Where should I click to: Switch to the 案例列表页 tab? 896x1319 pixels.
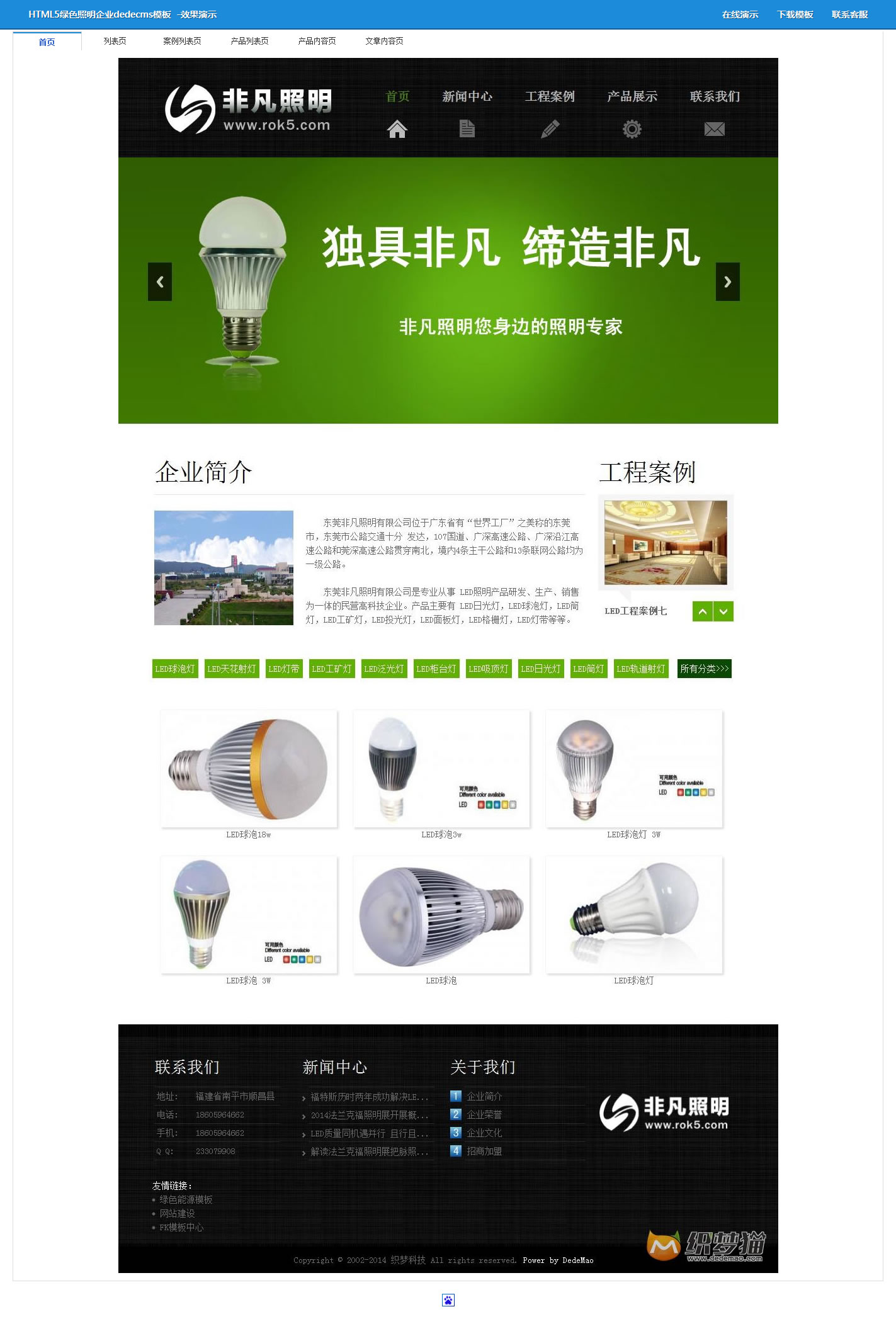click(x=182, y=41)
